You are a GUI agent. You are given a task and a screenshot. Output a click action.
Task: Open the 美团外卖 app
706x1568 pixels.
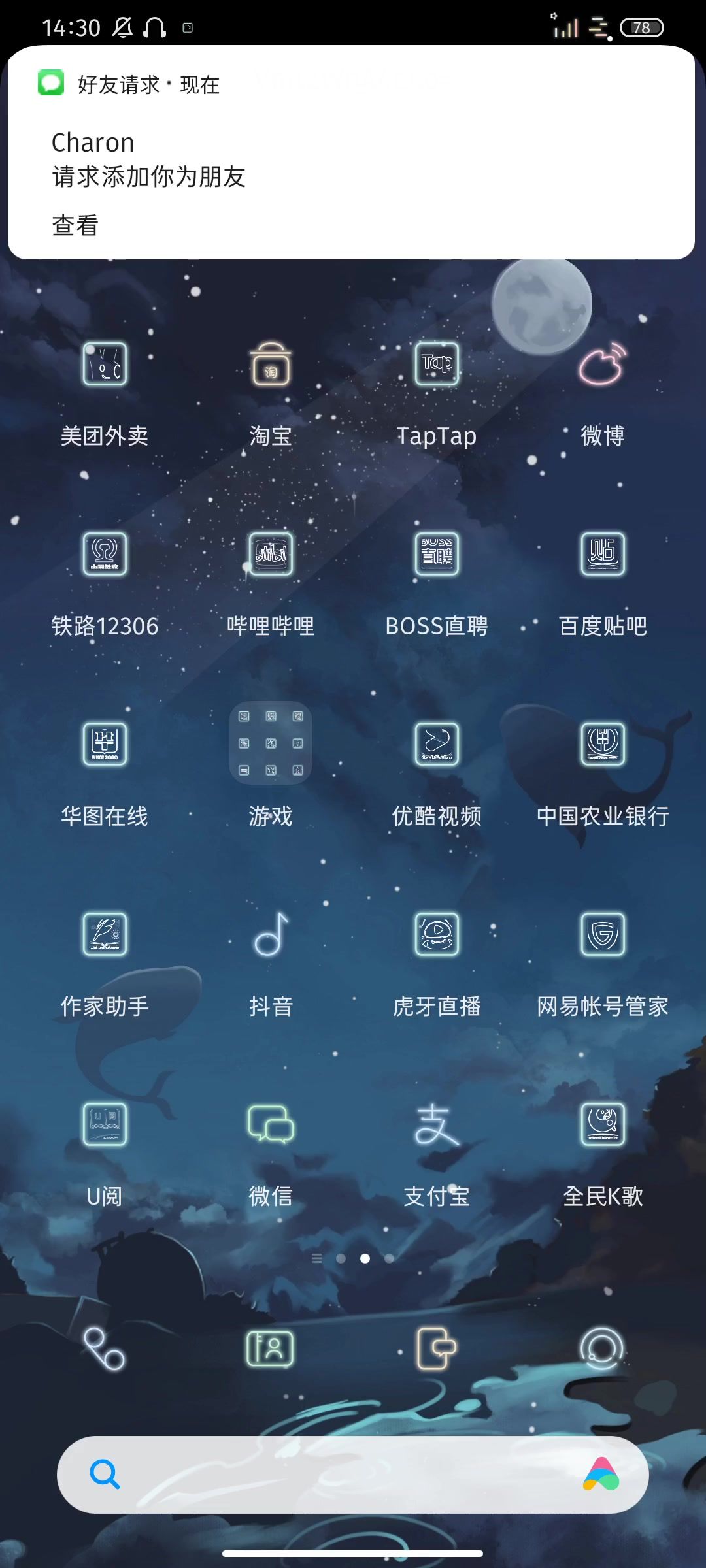(x=105, y=364)
